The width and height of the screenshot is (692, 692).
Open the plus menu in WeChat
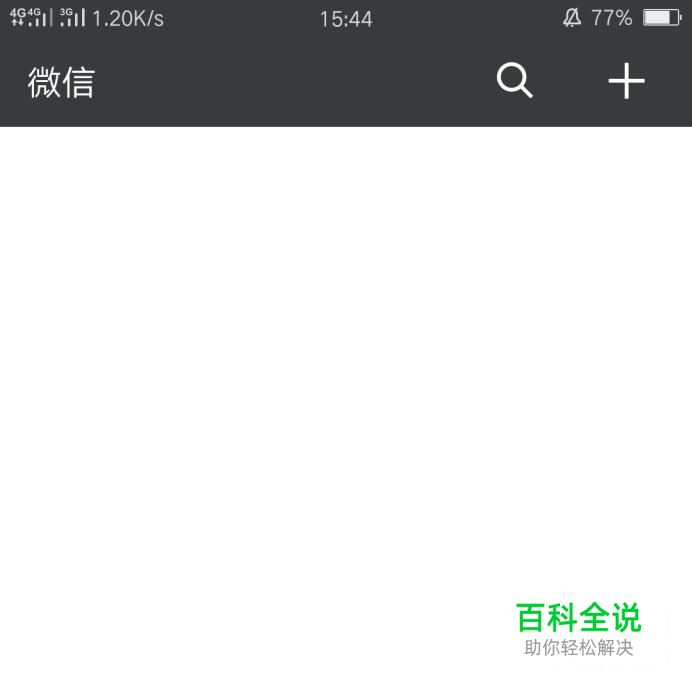coord(627,81)
